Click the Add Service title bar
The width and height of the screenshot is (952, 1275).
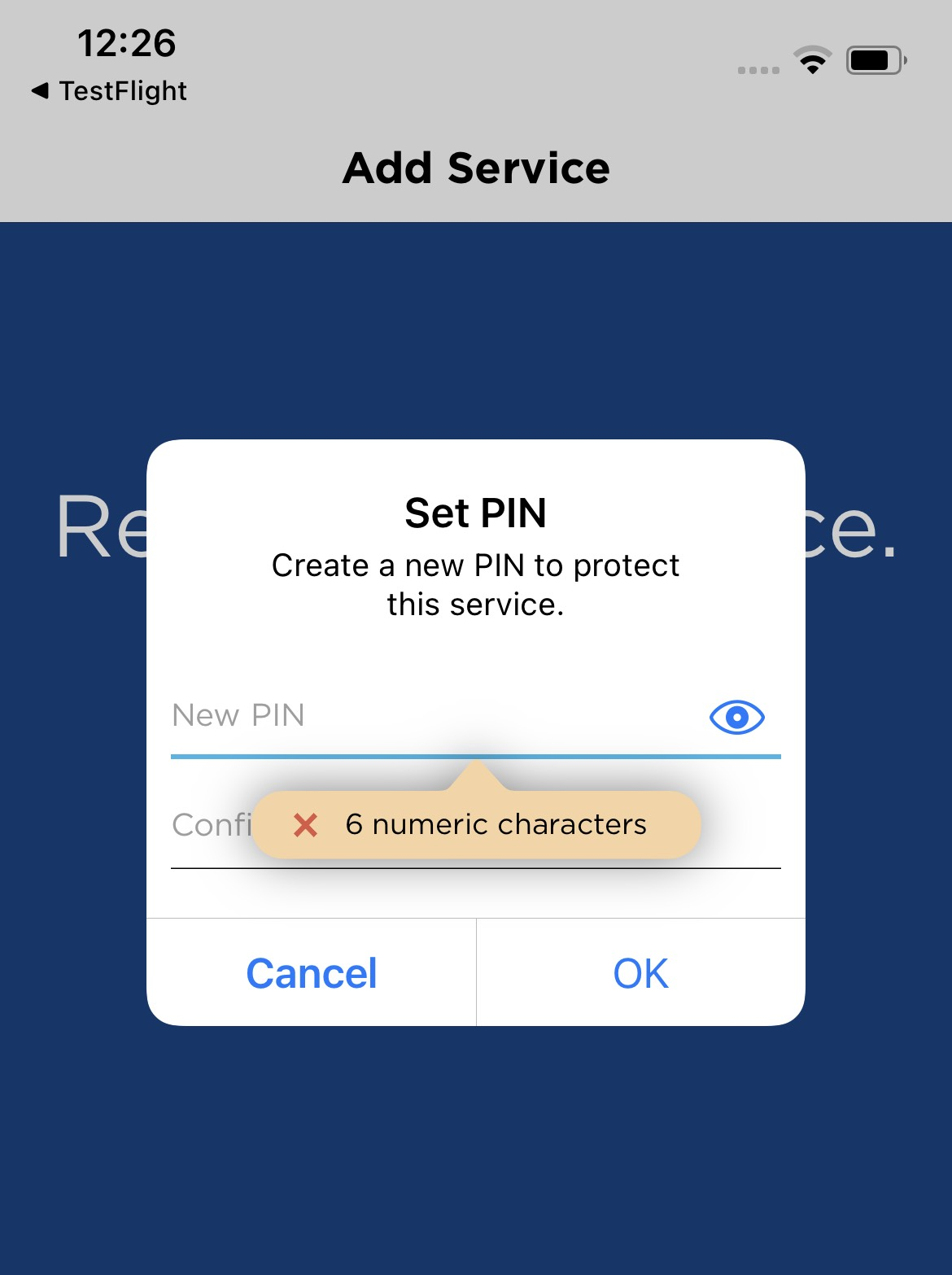pos(476,168)
